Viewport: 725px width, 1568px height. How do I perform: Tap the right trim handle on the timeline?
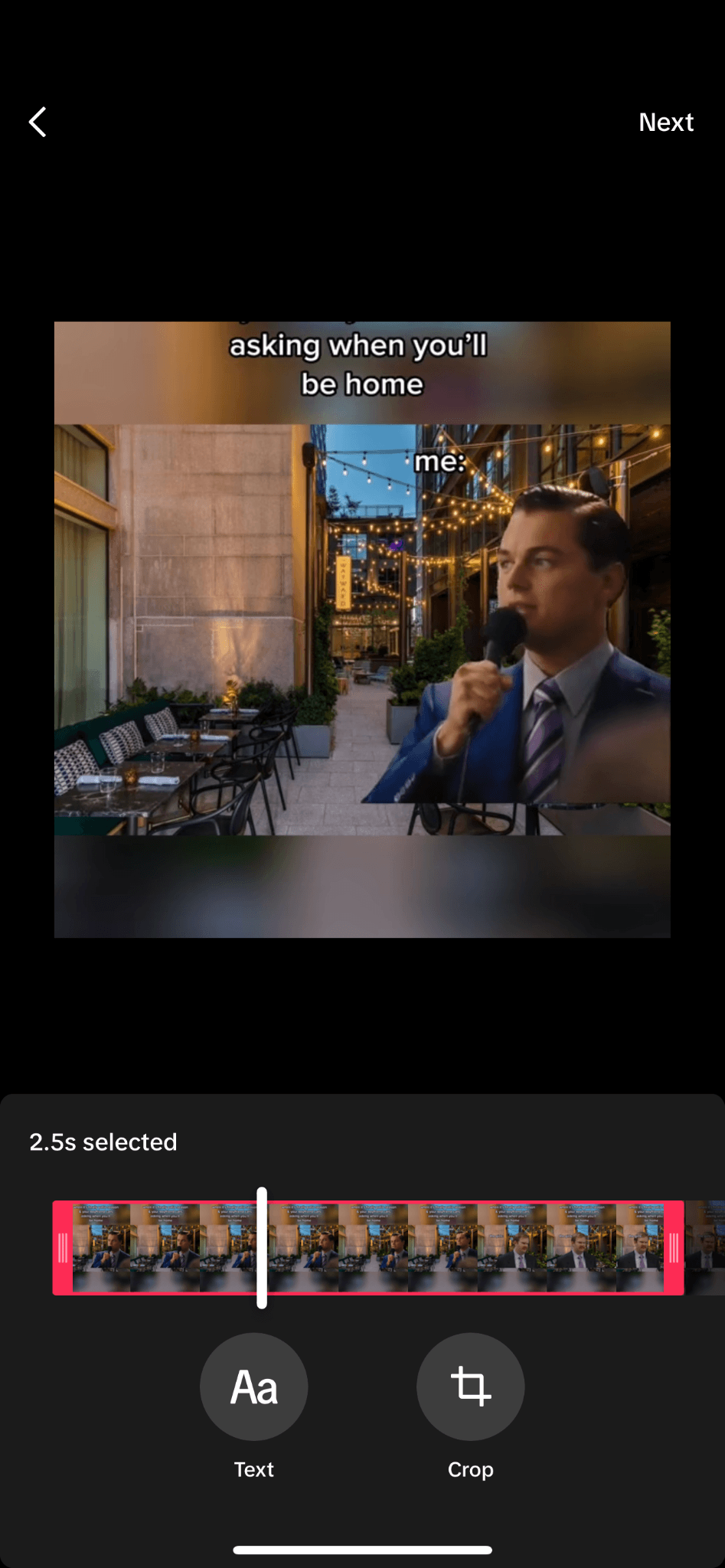pyautogui.click(x=674, y=1248)
